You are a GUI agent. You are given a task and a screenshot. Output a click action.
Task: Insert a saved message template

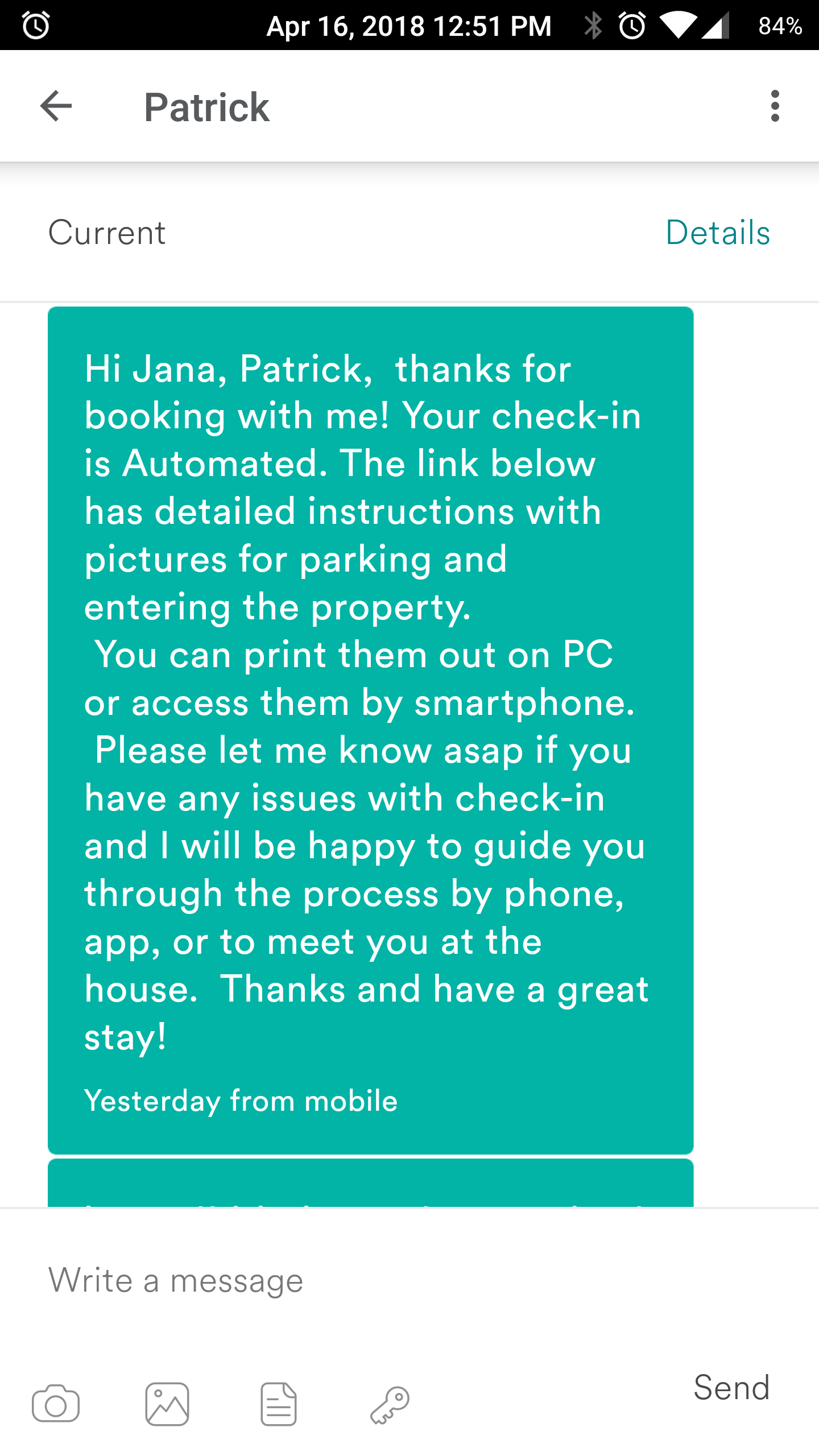pos(279,1404)
